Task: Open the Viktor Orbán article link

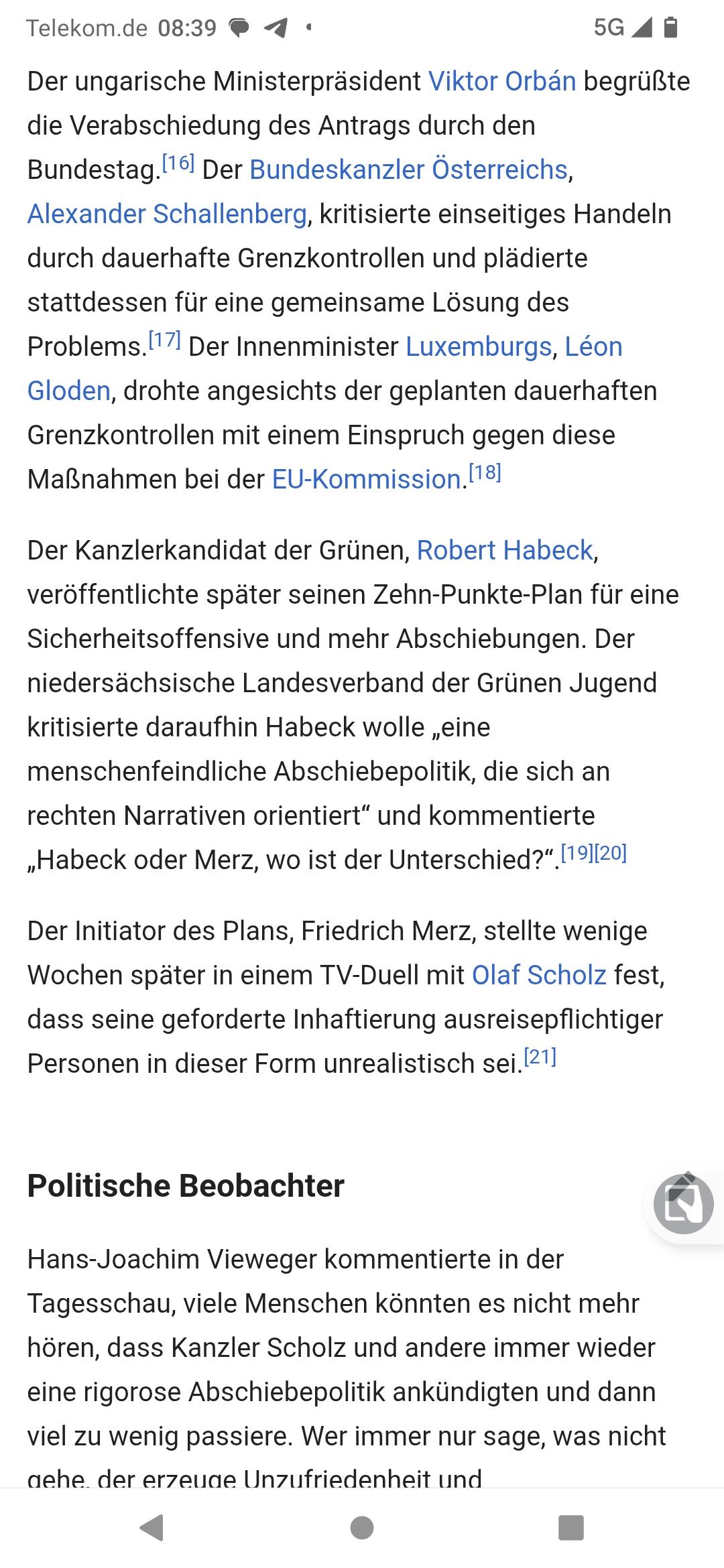Action: [501, 81]
